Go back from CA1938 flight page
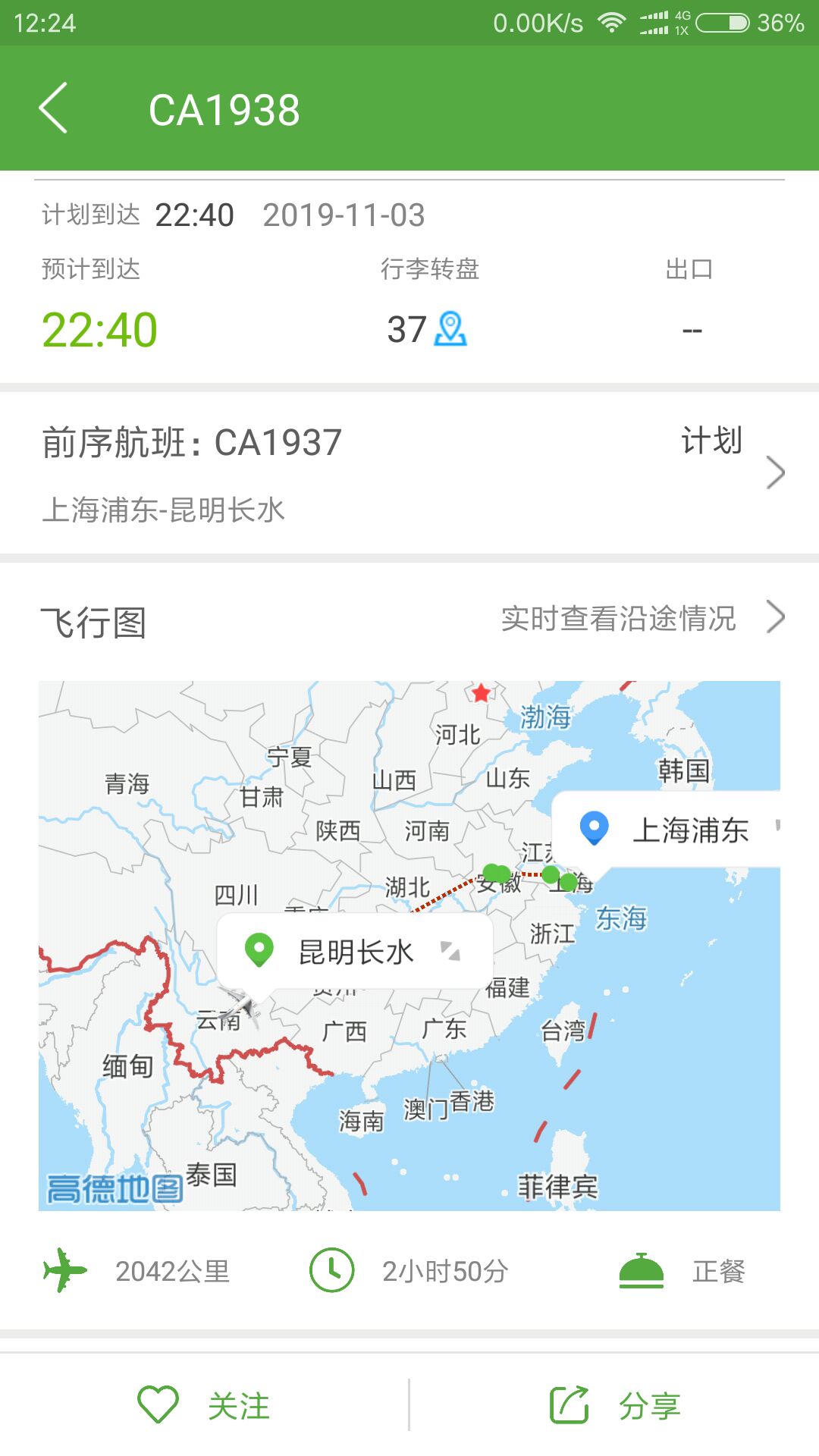The height and width of the screenshot is (1456, 819). [x=54, y=108]
